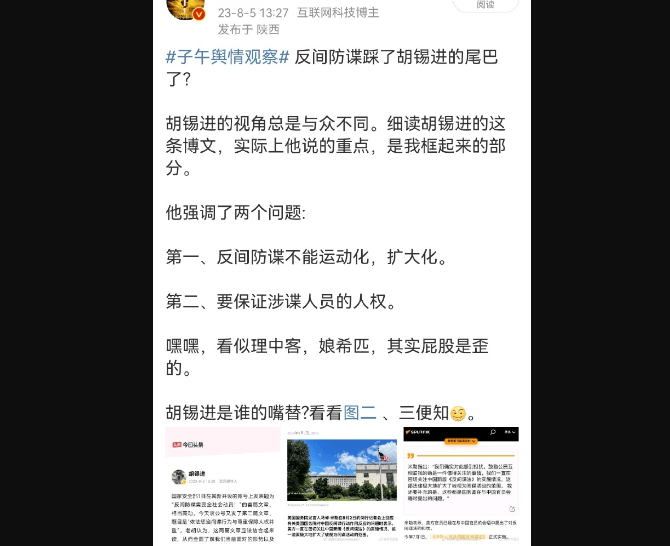
Task: View the second attached image of a building
Action: pos(342,486)
